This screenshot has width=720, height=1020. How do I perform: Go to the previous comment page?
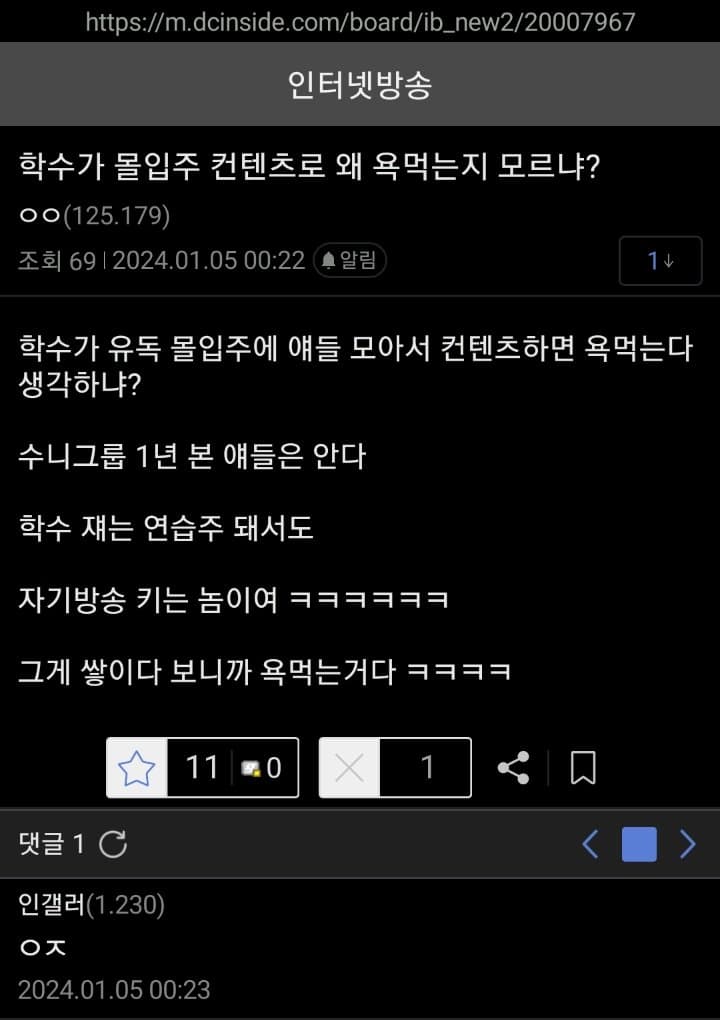(591, 845)
